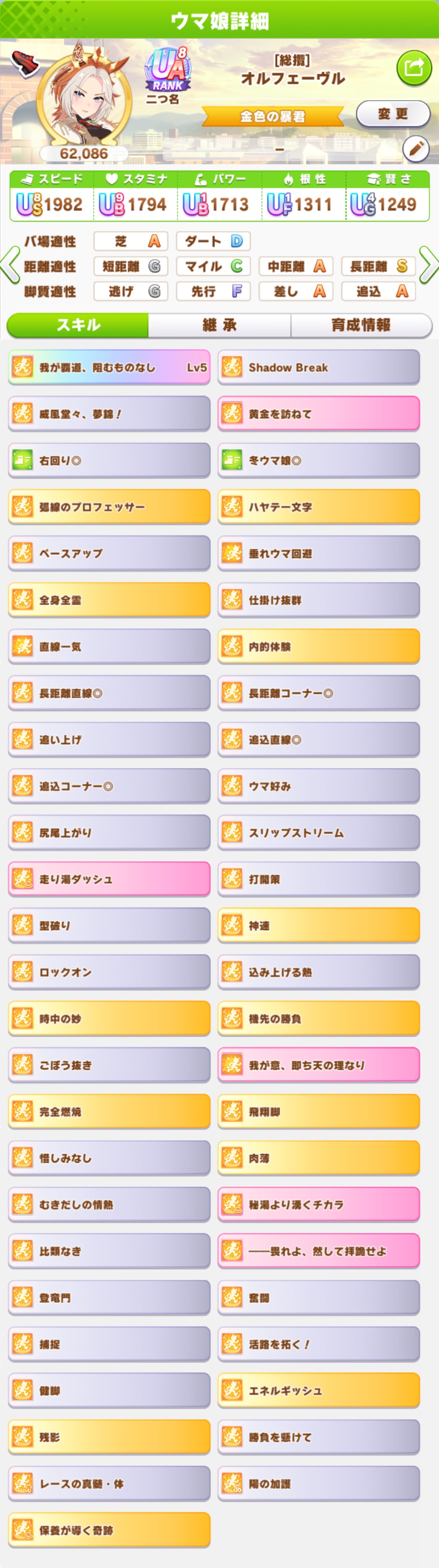Open the 神速 skill details

click(319, 925)
